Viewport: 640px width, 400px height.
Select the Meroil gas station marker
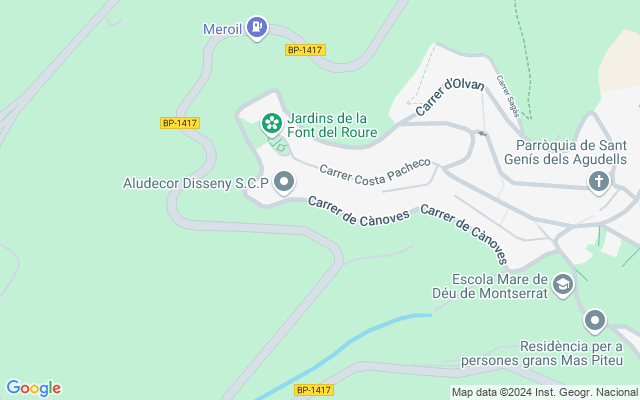[258, 27]
